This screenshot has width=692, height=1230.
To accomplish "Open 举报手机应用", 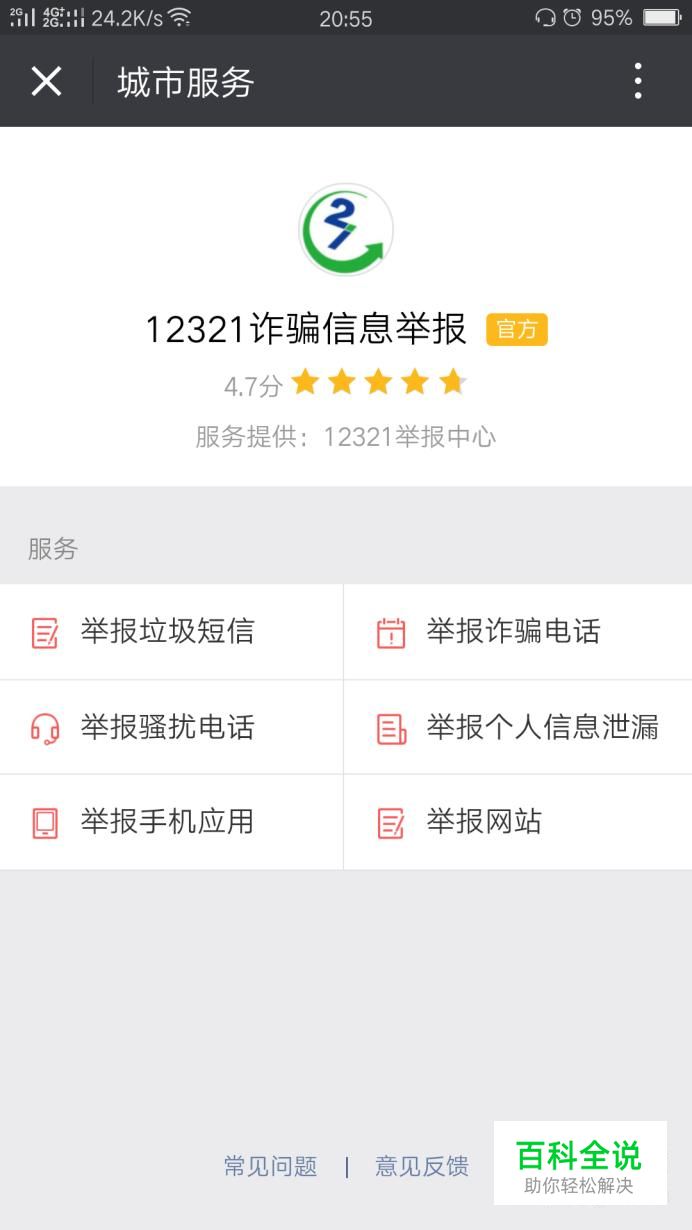I will 171,822.
